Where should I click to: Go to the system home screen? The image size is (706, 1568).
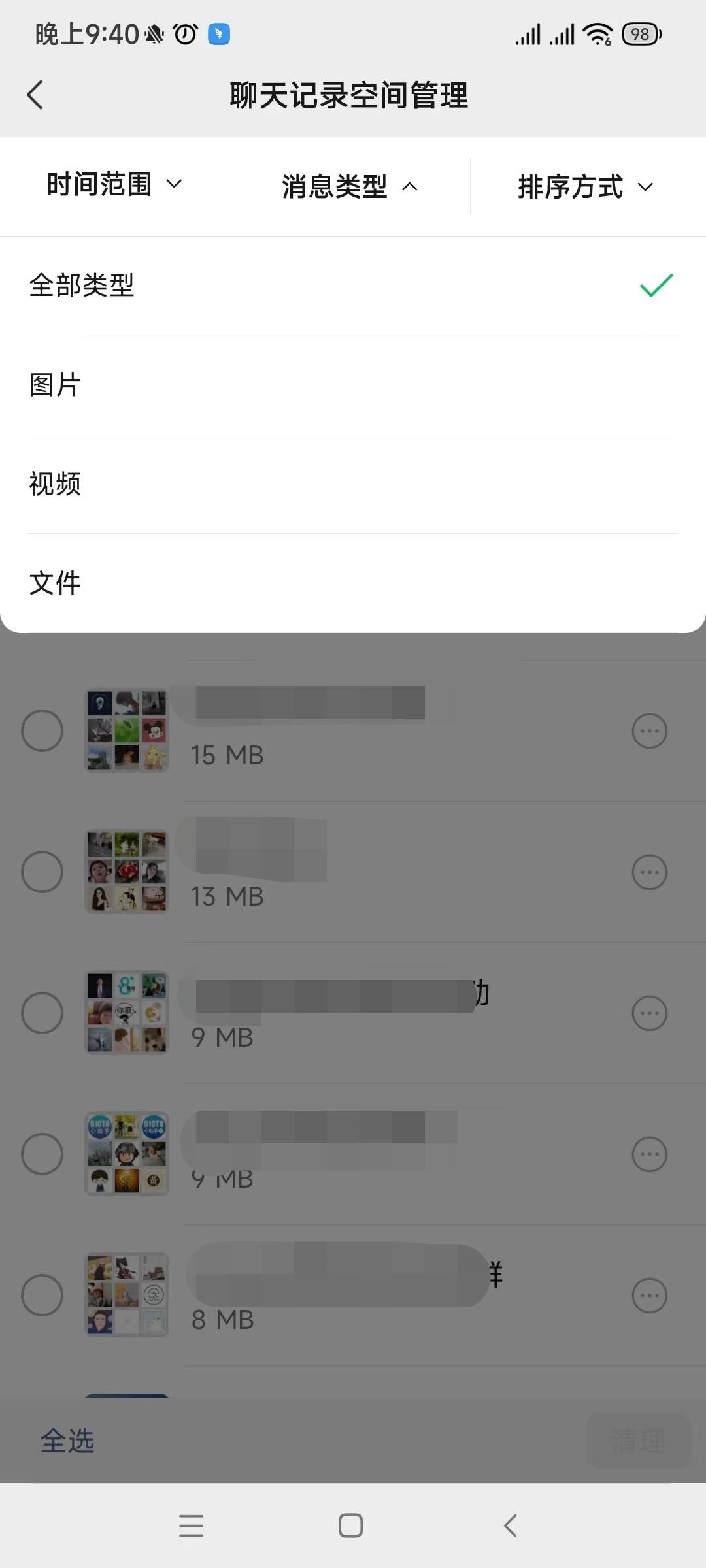(351, 1526)
